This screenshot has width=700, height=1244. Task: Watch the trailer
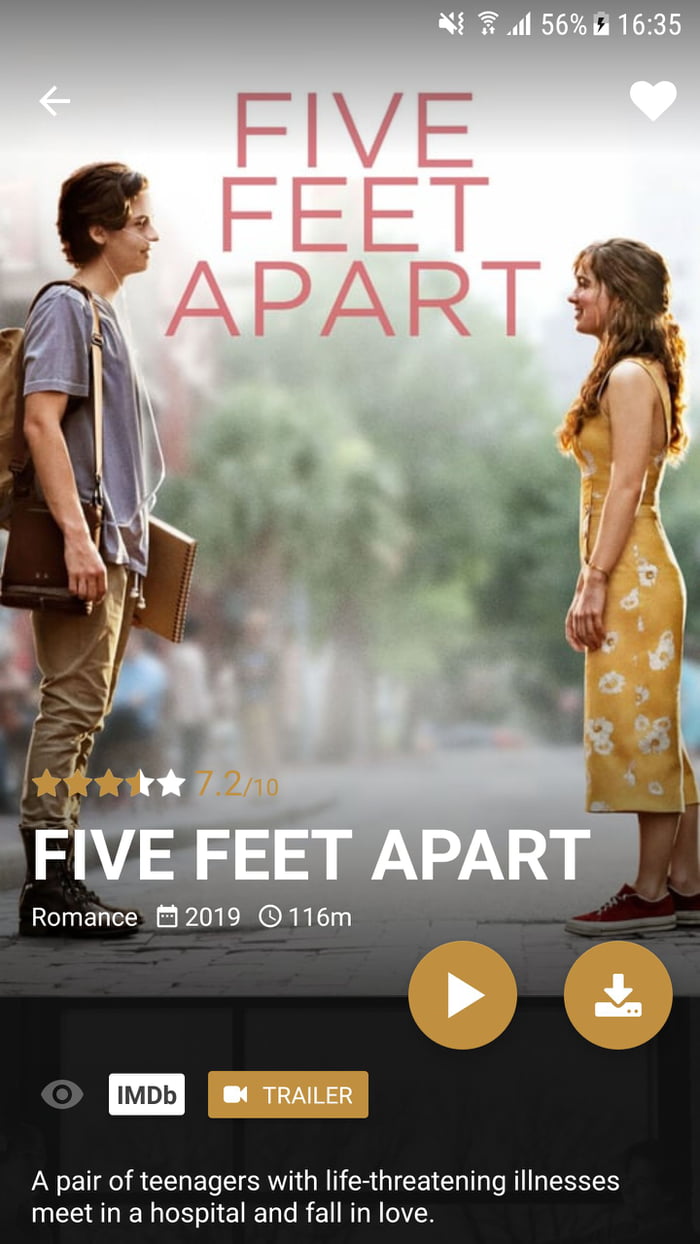(x=288, y=1095)
